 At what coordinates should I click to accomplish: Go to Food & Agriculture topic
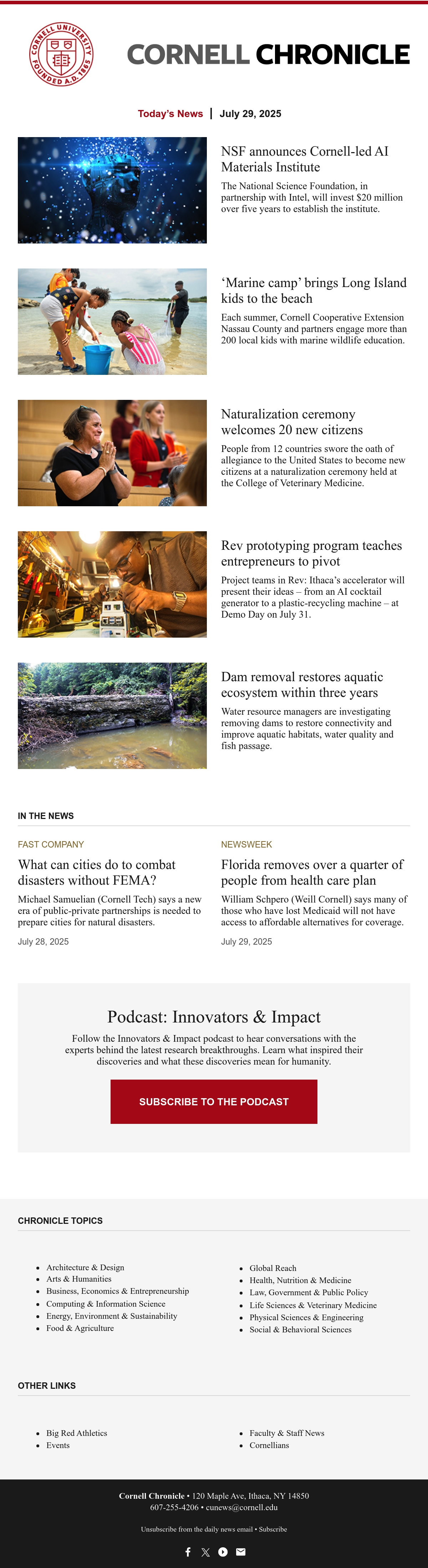point(80,1328)
